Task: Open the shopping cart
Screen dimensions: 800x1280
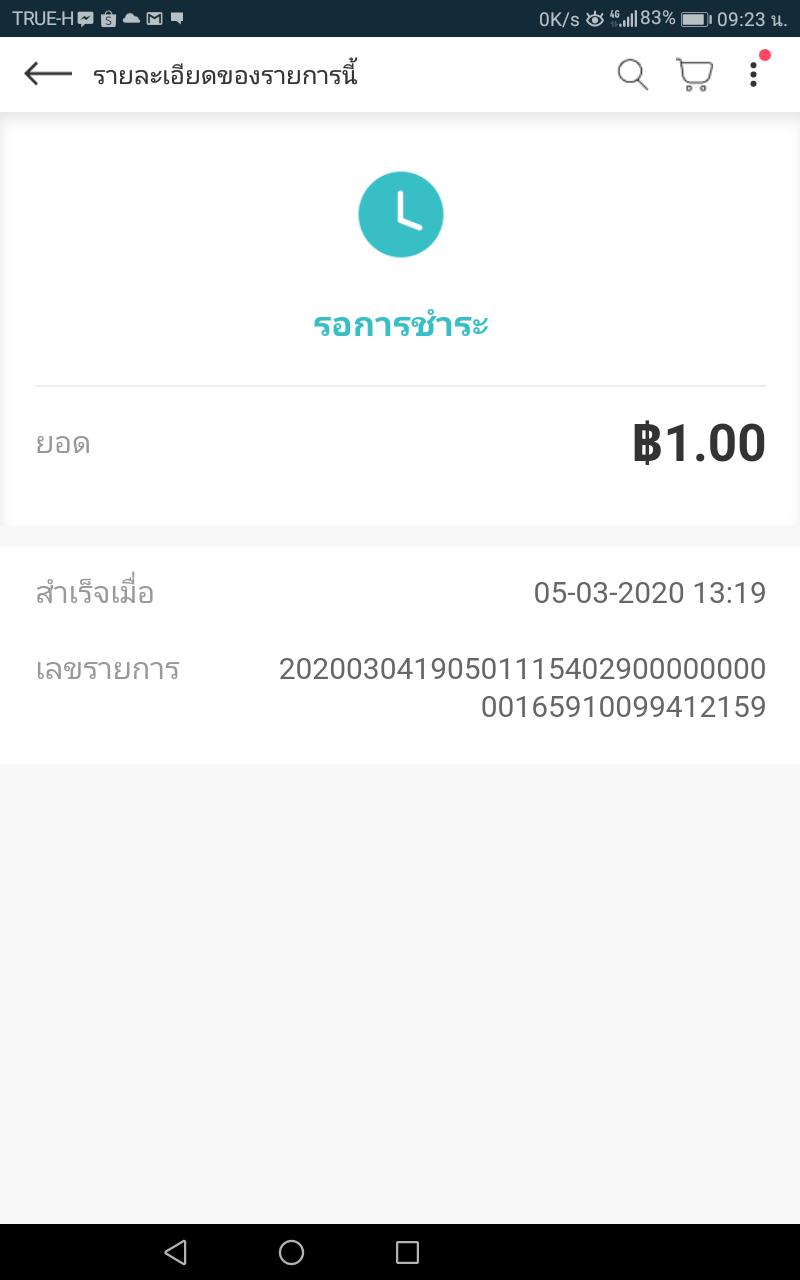Action: pos(694,75)
